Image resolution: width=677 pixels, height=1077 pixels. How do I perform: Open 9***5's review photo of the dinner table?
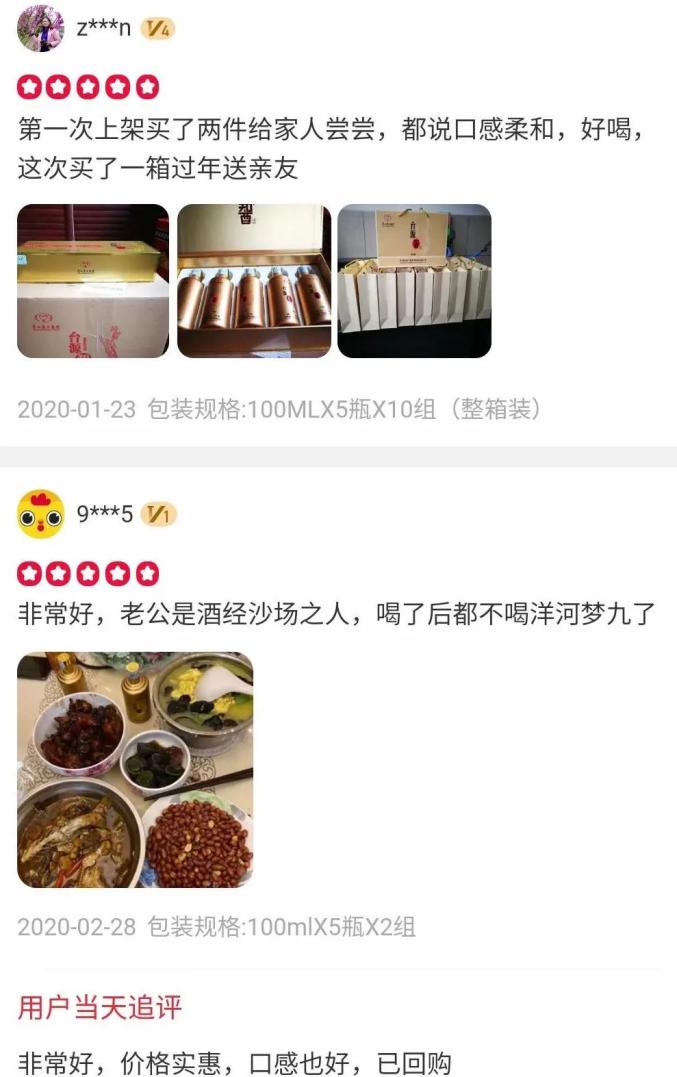[135, 769]
